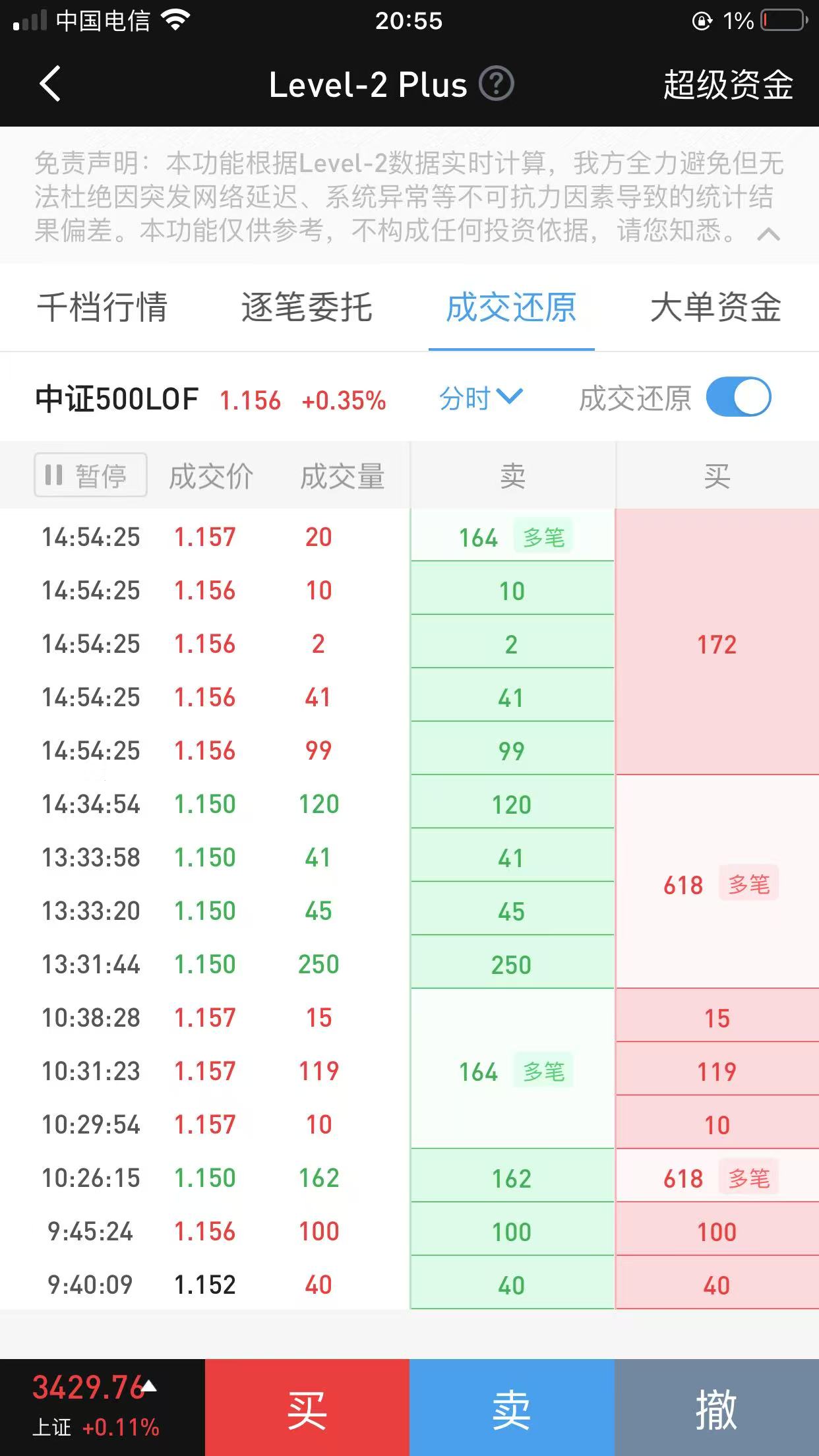Open the Level-2 Plus help question mark
This screenshot has height=1456, width=819.
click(x=496, y=84)
